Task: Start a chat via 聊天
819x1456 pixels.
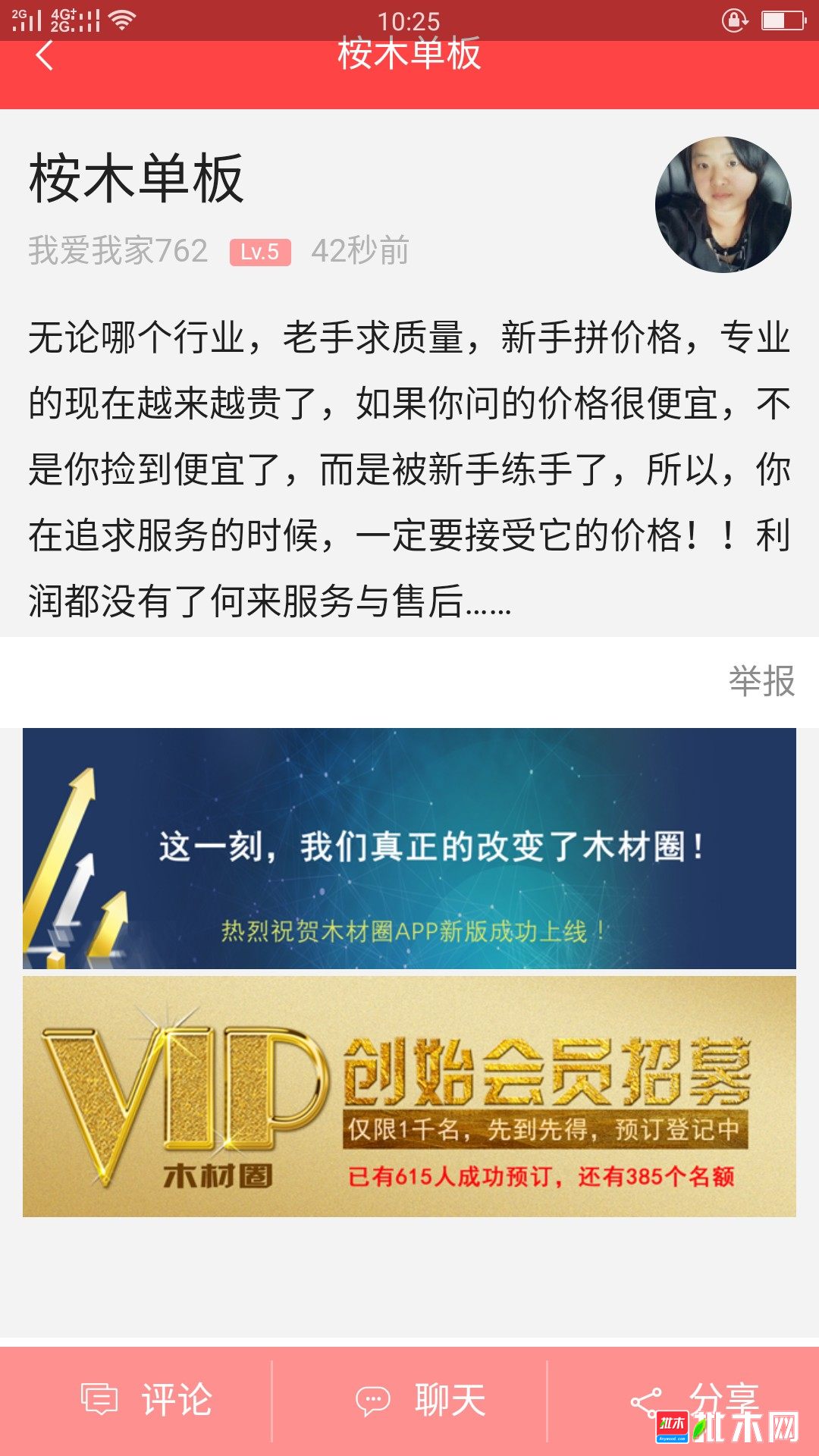Action: (422, 1400)
